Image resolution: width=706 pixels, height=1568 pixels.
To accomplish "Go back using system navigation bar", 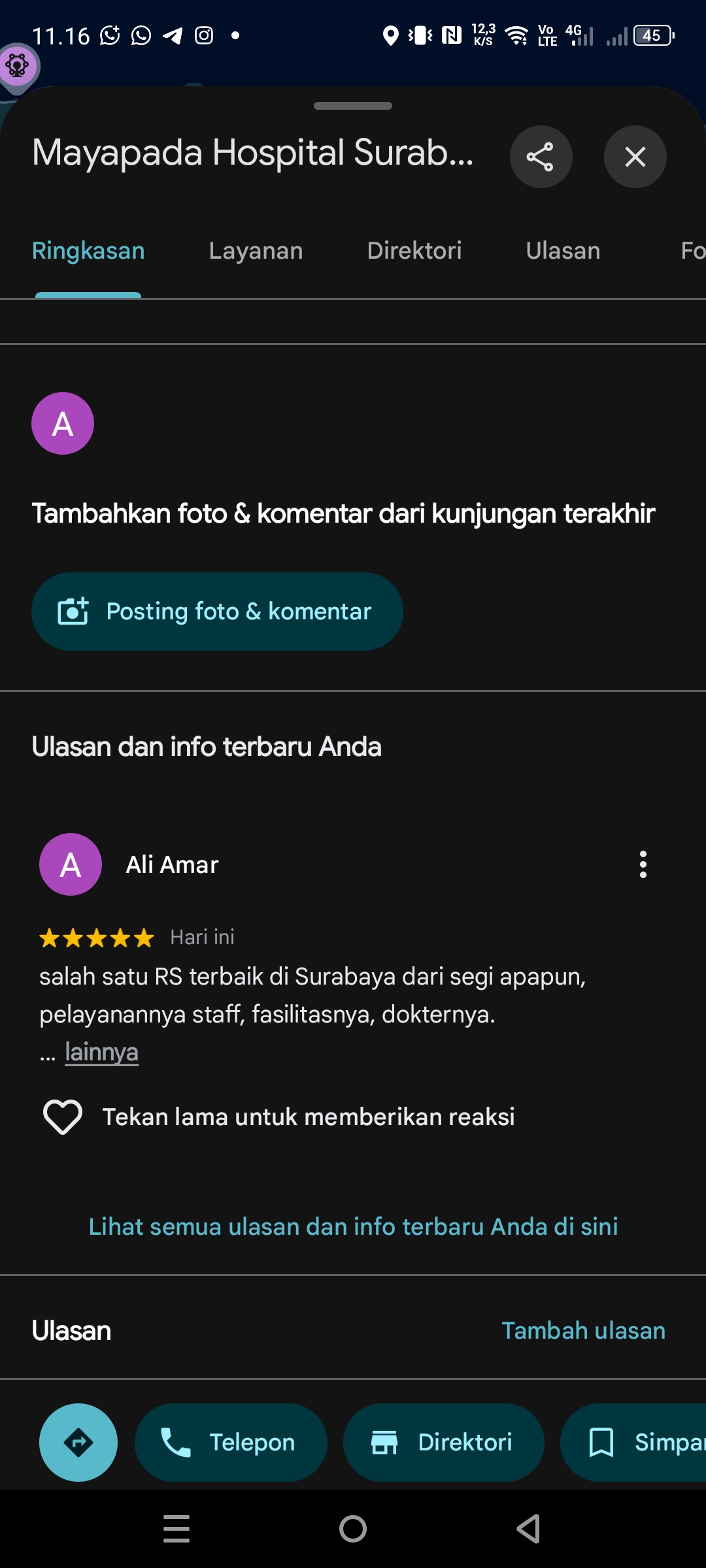I will tap(528, 1529).
